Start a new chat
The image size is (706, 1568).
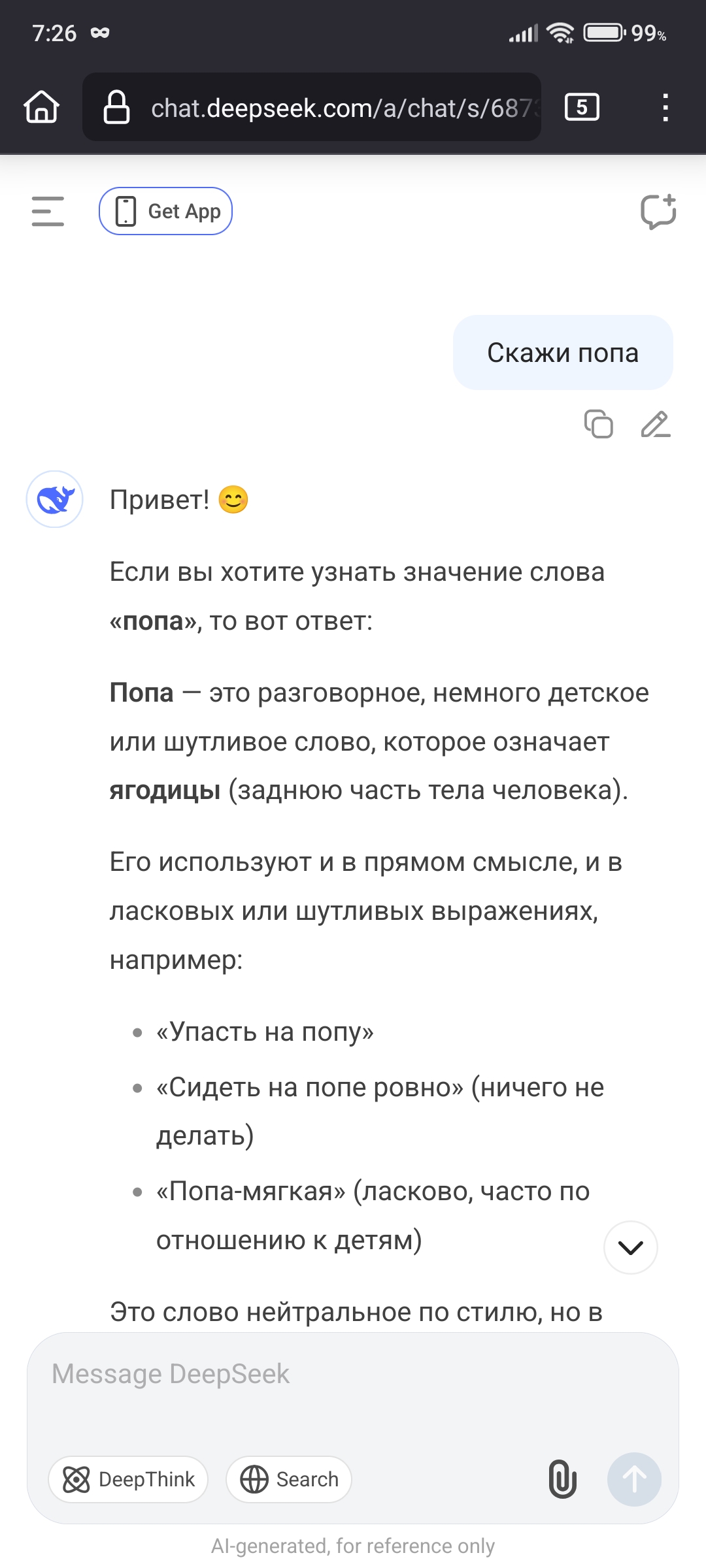[658, 212]
